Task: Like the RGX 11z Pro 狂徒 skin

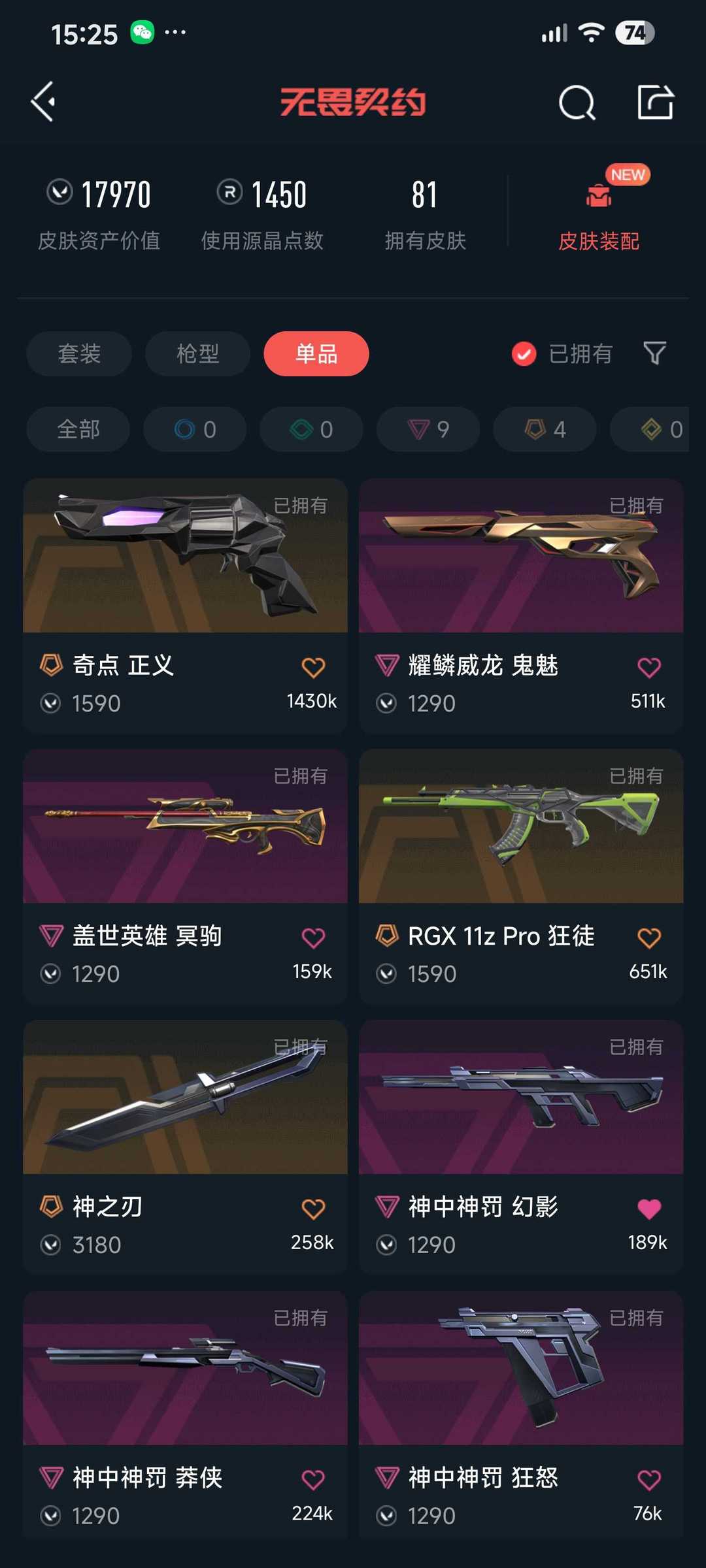Action: tap(648, 938)
